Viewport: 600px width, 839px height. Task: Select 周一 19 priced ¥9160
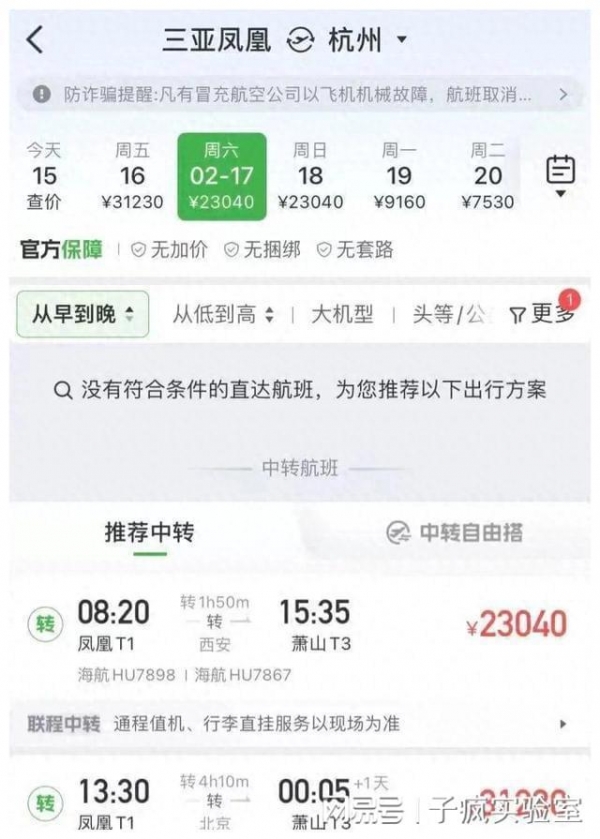[399, 176]
